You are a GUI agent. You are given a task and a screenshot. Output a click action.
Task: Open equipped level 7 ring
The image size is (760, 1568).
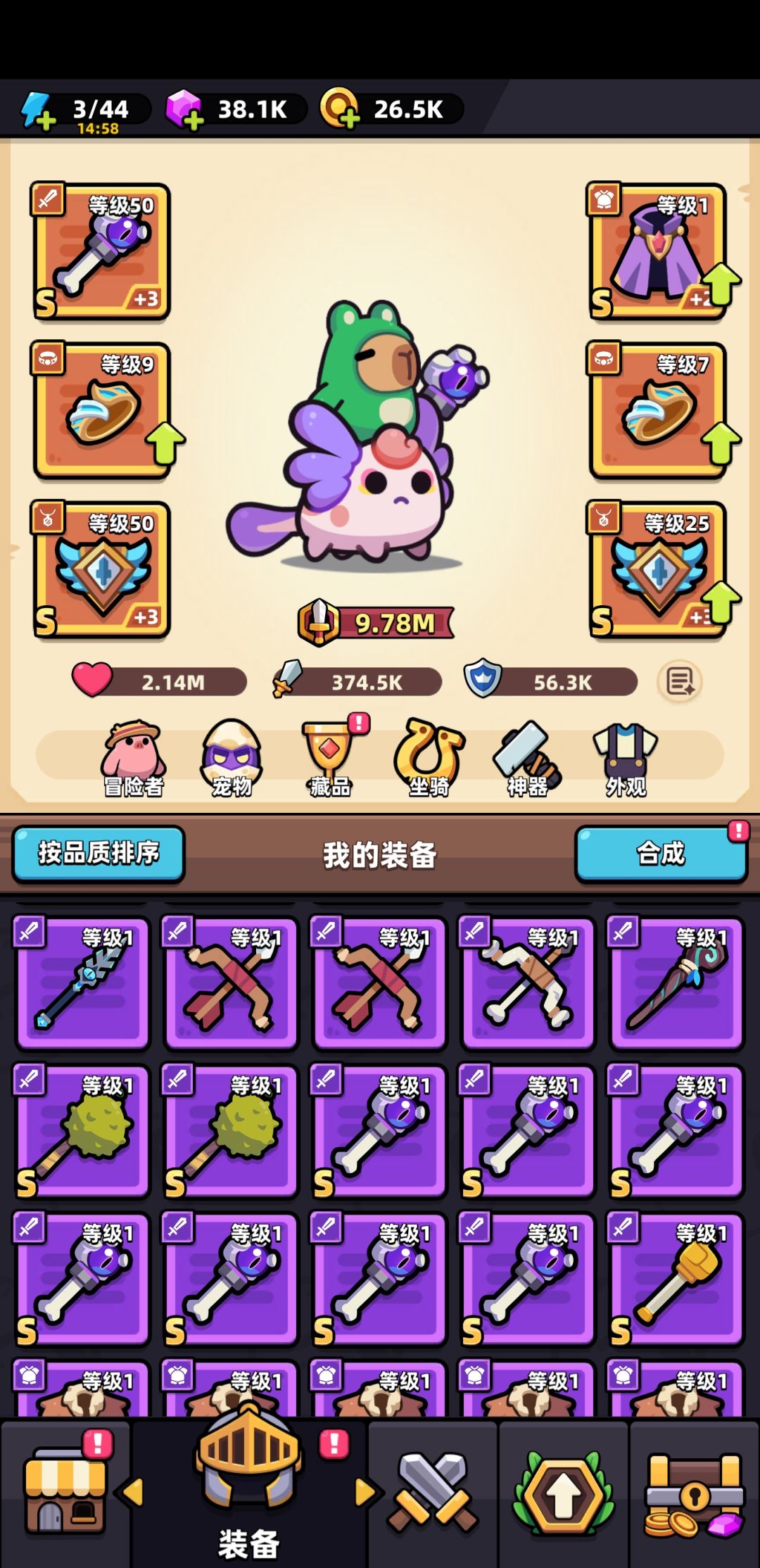(x=658, y=411)
